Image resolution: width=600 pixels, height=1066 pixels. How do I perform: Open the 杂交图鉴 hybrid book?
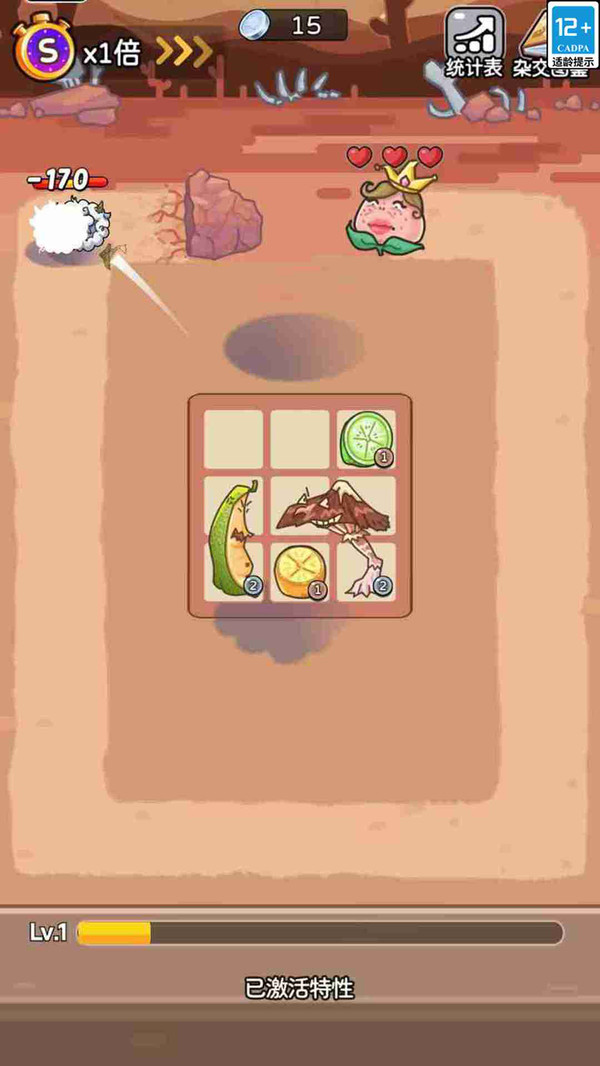pos(532,42)
